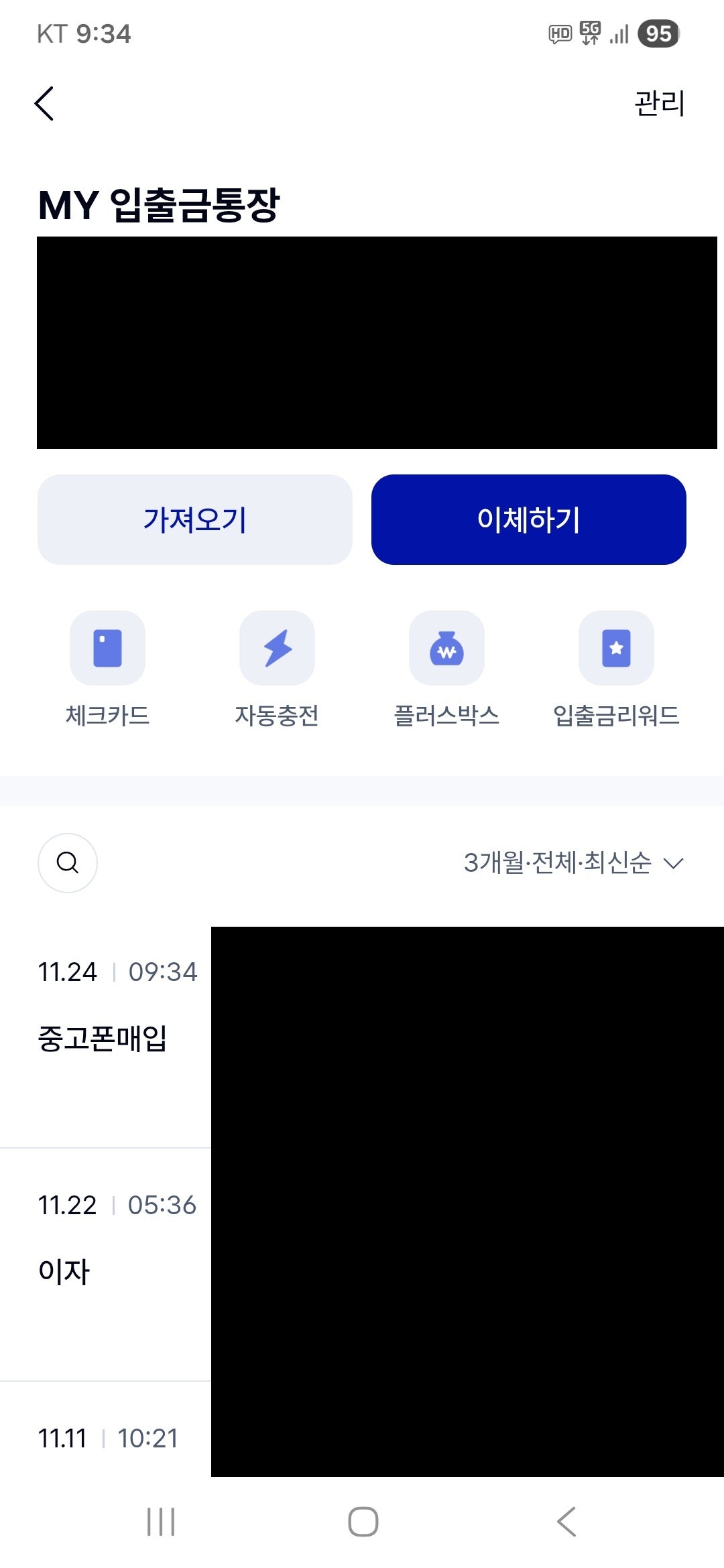This screenshot has width=724, height=1568.
Task: Open 관리 account management
Action: coord(659,104)
